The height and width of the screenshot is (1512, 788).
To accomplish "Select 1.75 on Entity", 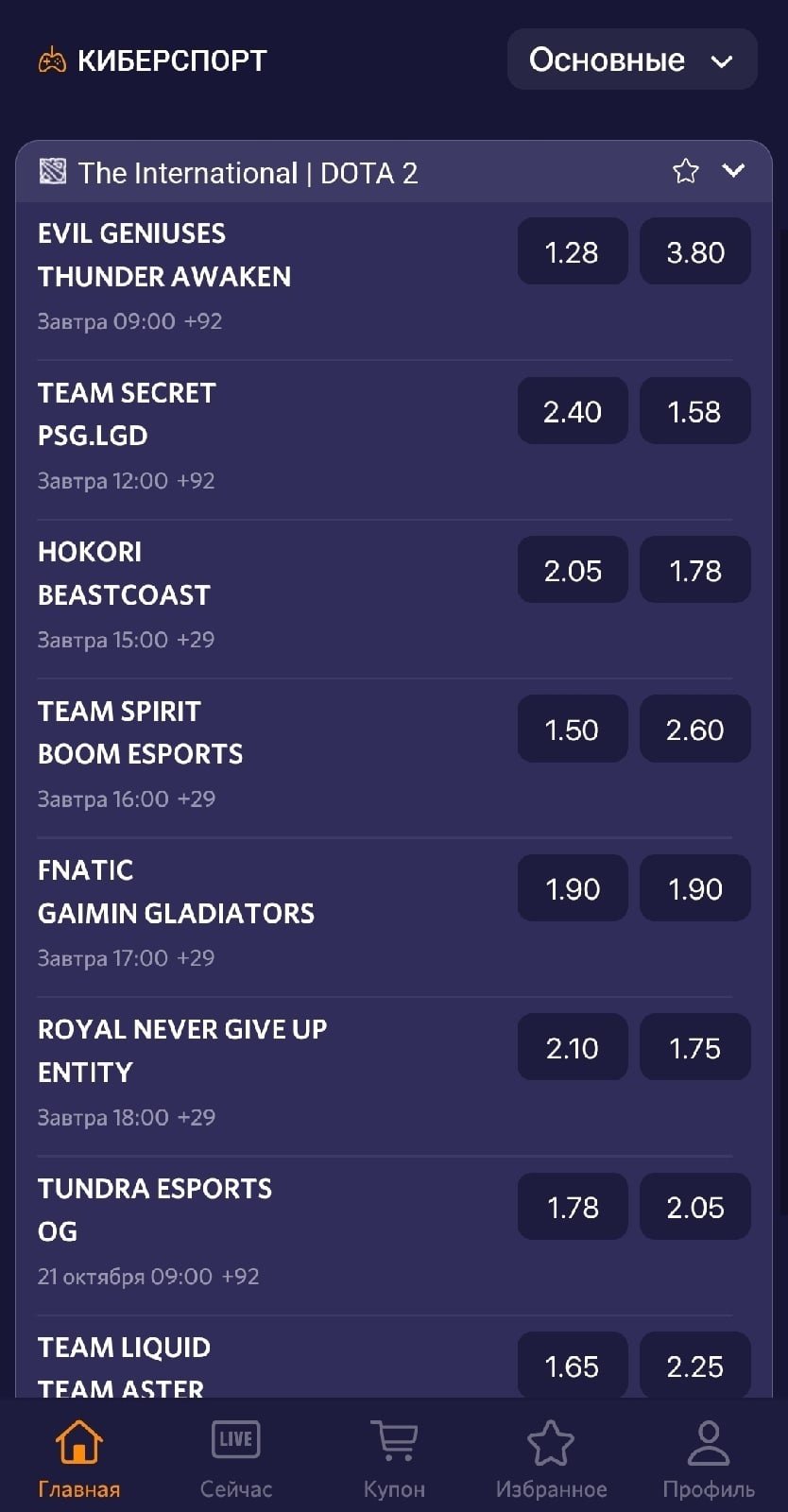I will 694,1047.
